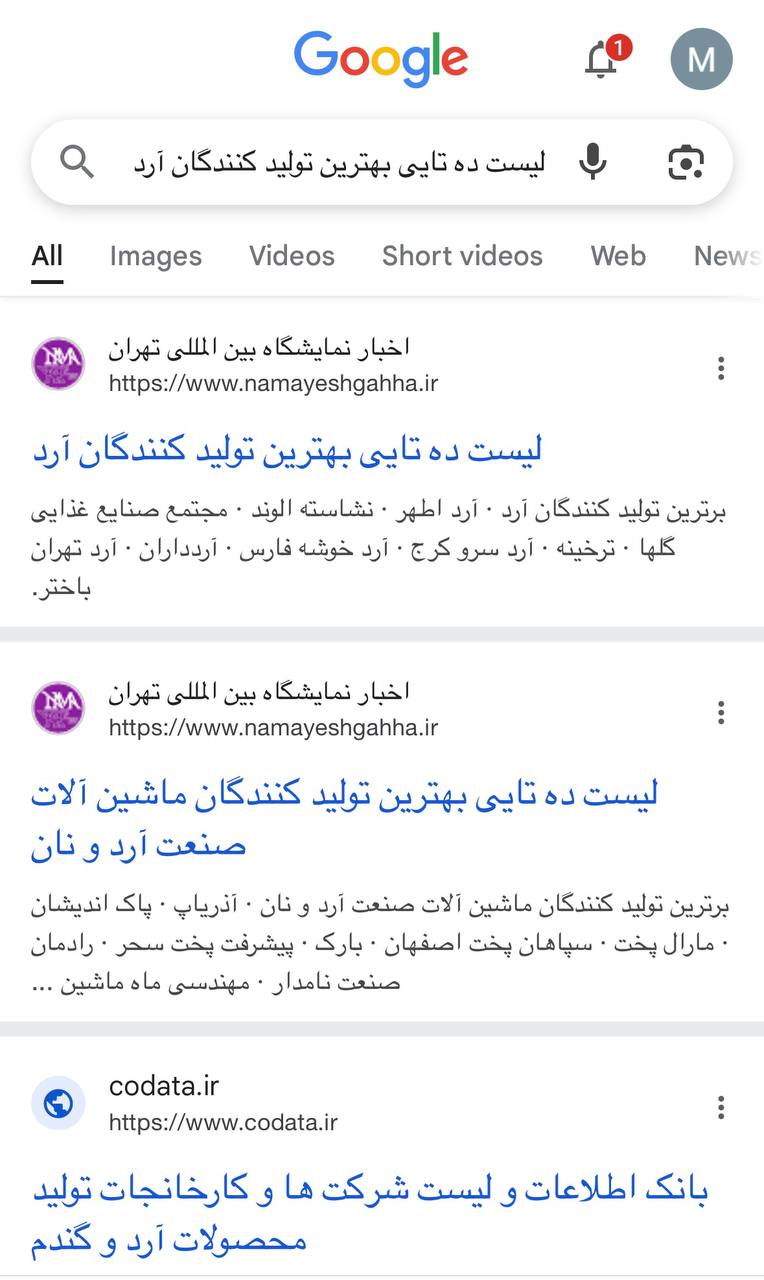Open result لیست ده تایی بهترین تولید کنندگان آرد
This screenshot has width=764, height=1280.
tap(287, 450)
